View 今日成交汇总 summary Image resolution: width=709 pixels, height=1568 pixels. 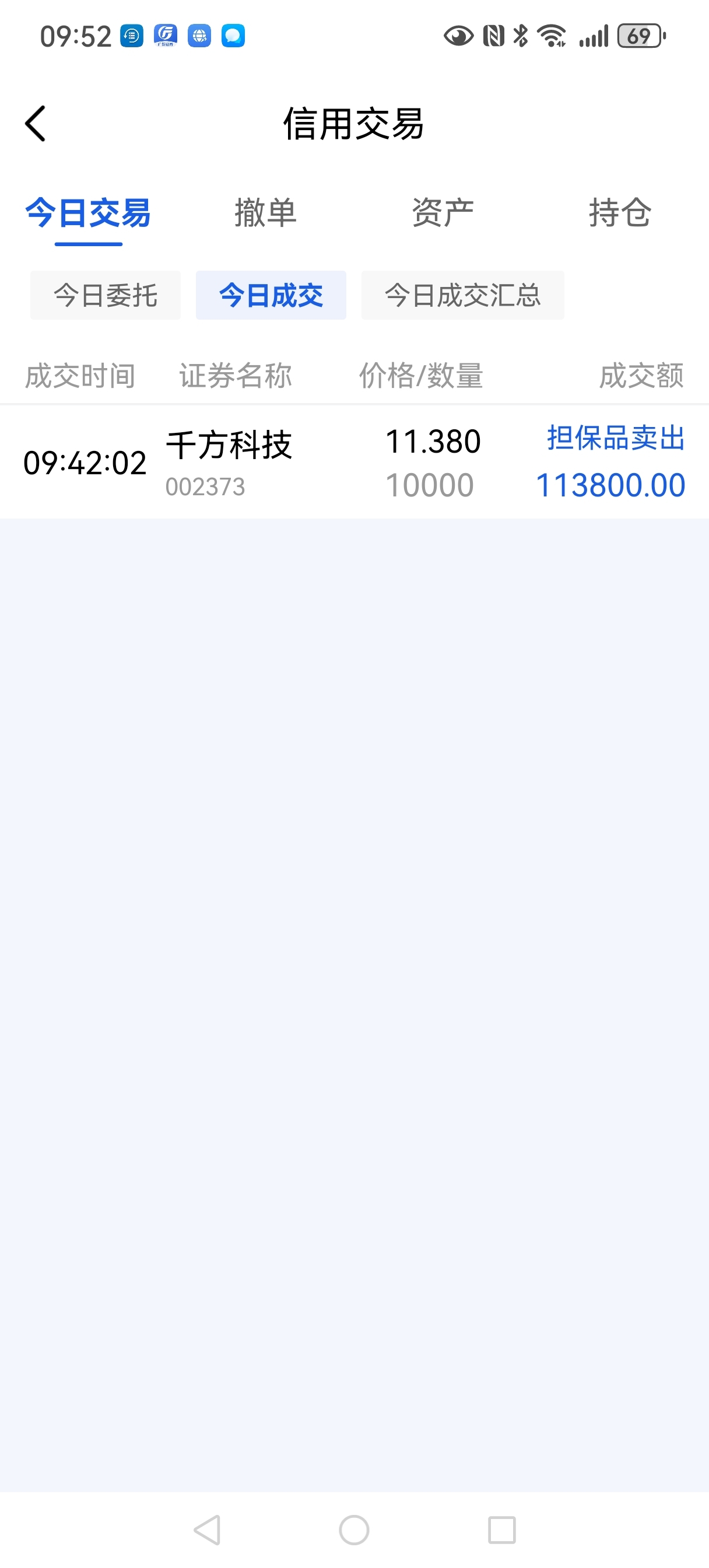(462, 295)
